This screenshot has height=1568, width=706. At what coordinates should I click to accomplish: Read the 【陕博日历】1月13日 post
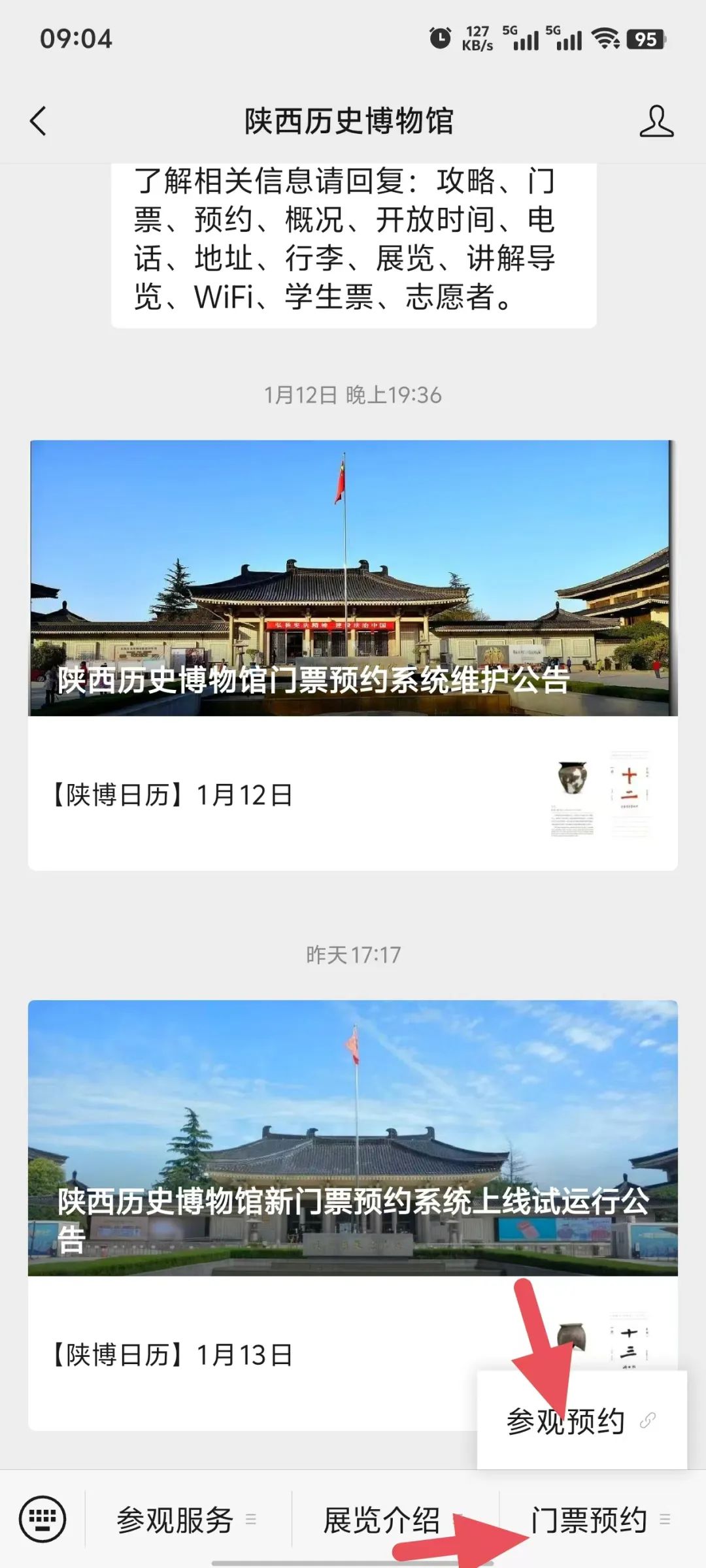point(261,1354)
